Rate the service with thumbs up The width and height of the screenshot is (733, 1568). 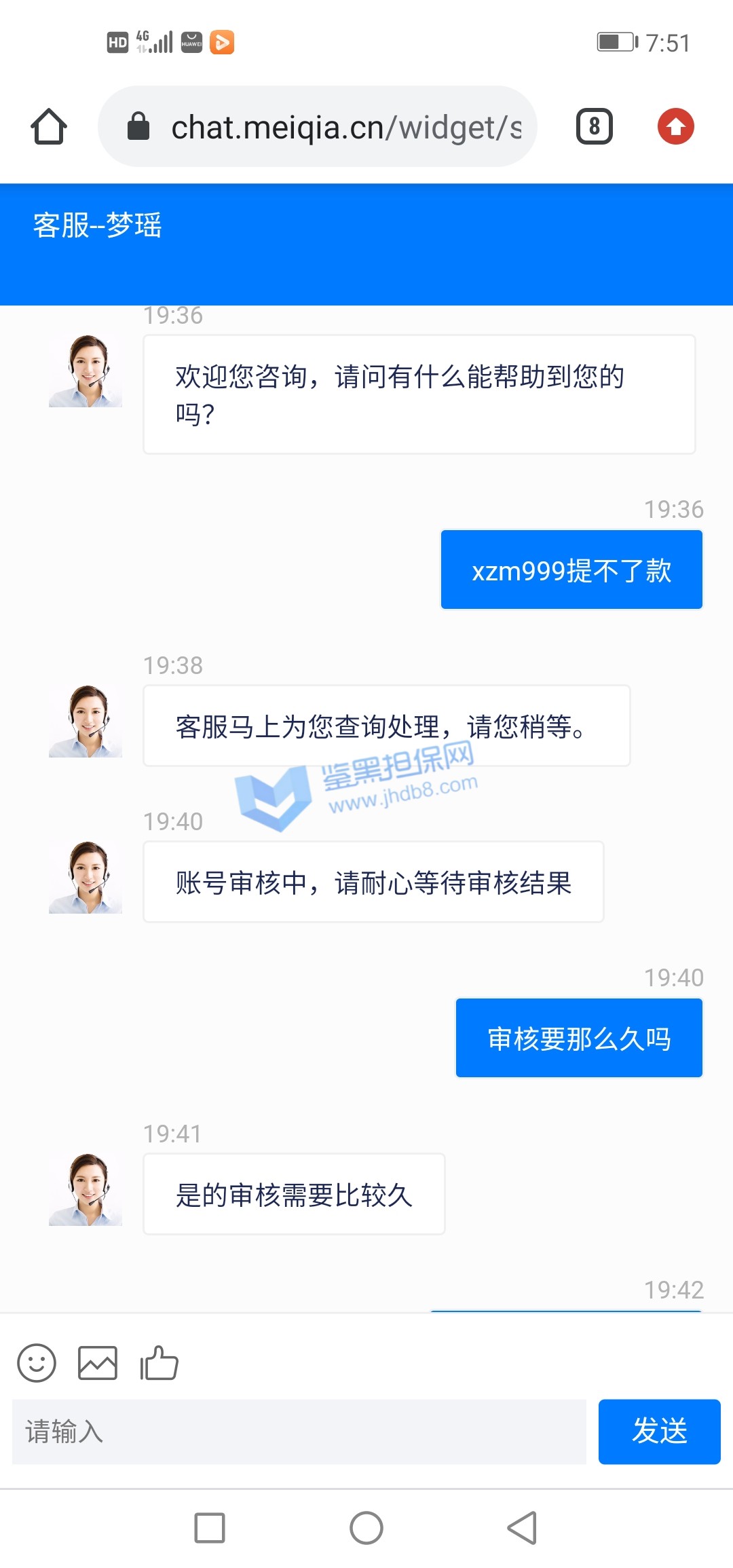coord(159,1363)
